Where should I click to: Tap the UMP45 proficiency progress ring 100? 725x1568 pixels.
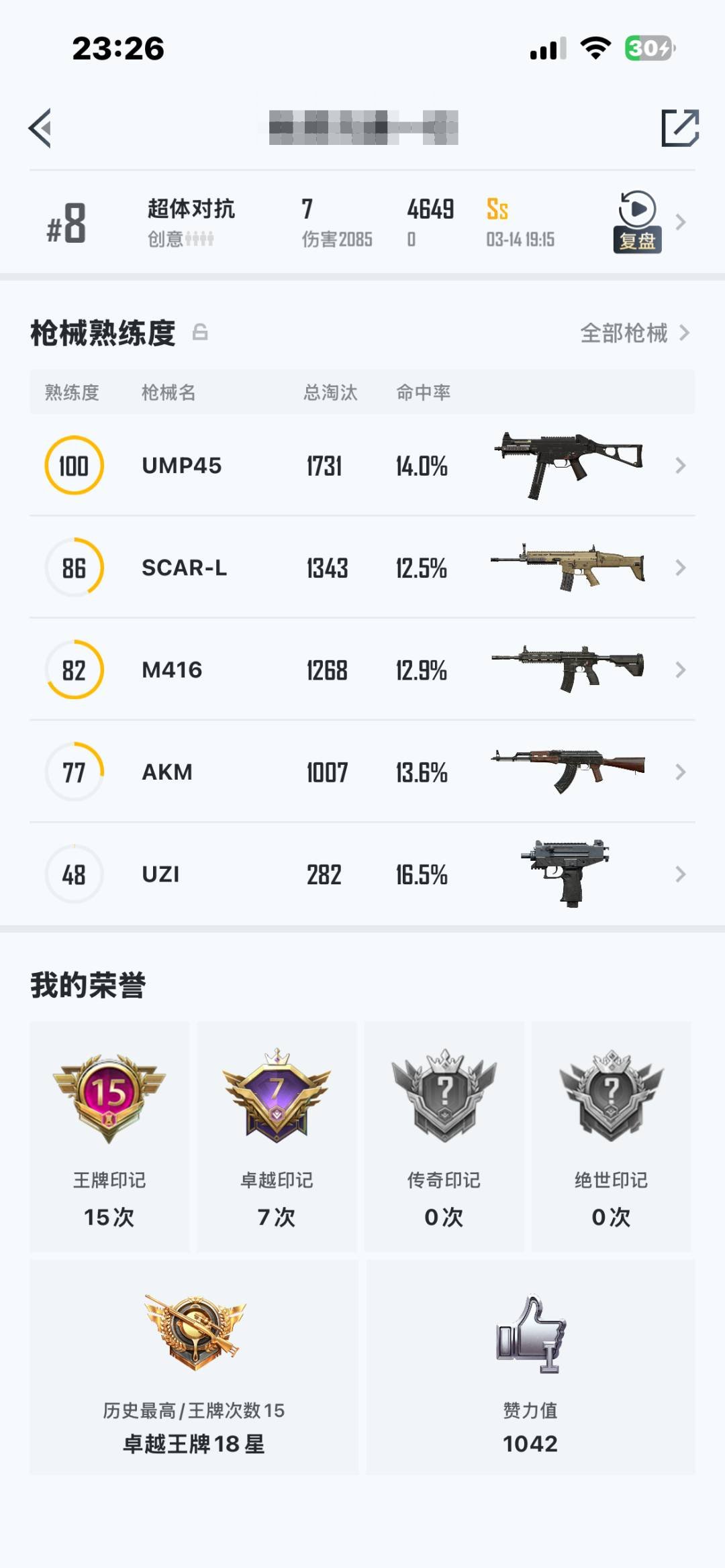(x=74, y=465)
